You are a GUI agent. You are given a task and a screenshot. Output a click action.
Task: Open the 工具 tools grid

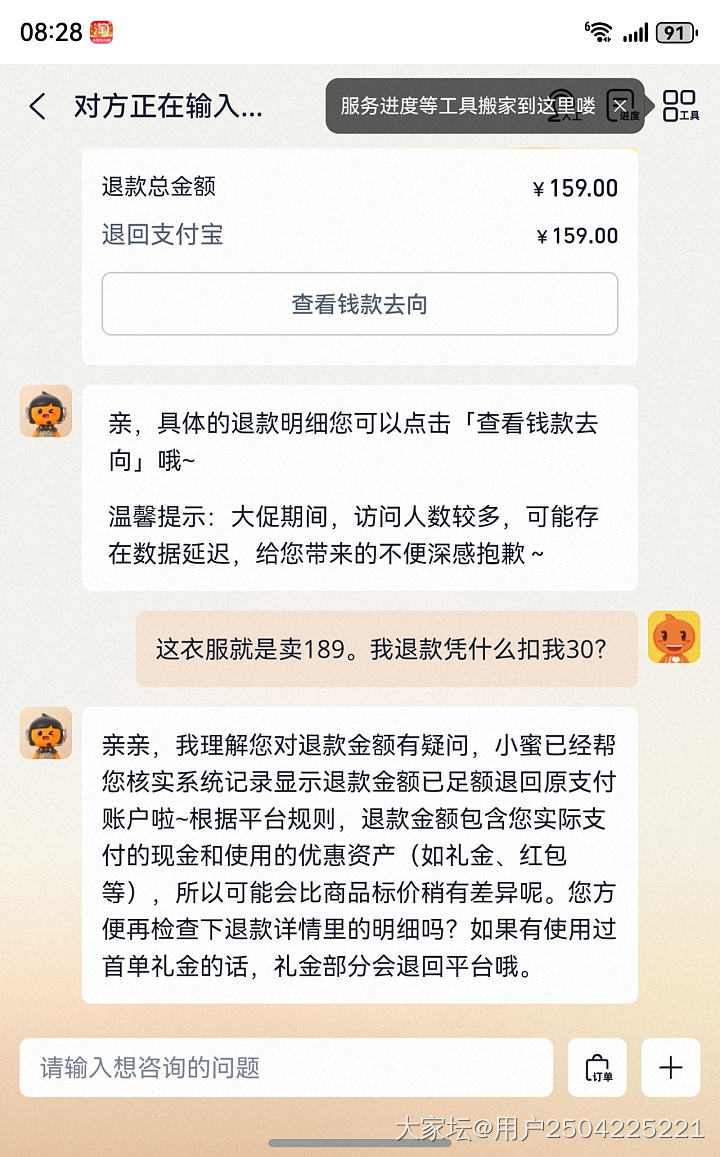(680, 106)
